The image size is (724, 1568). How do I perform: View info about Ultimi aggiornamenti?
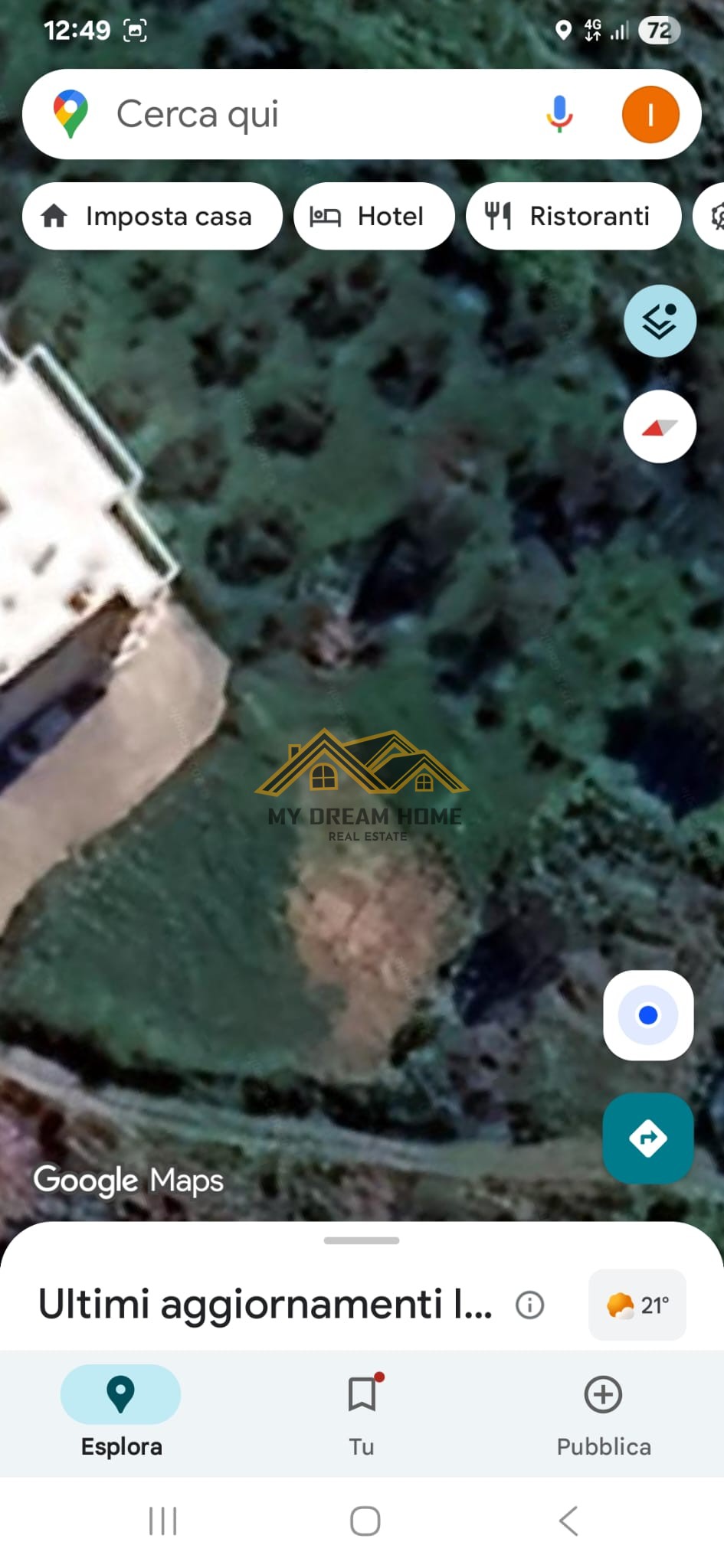529,1304
